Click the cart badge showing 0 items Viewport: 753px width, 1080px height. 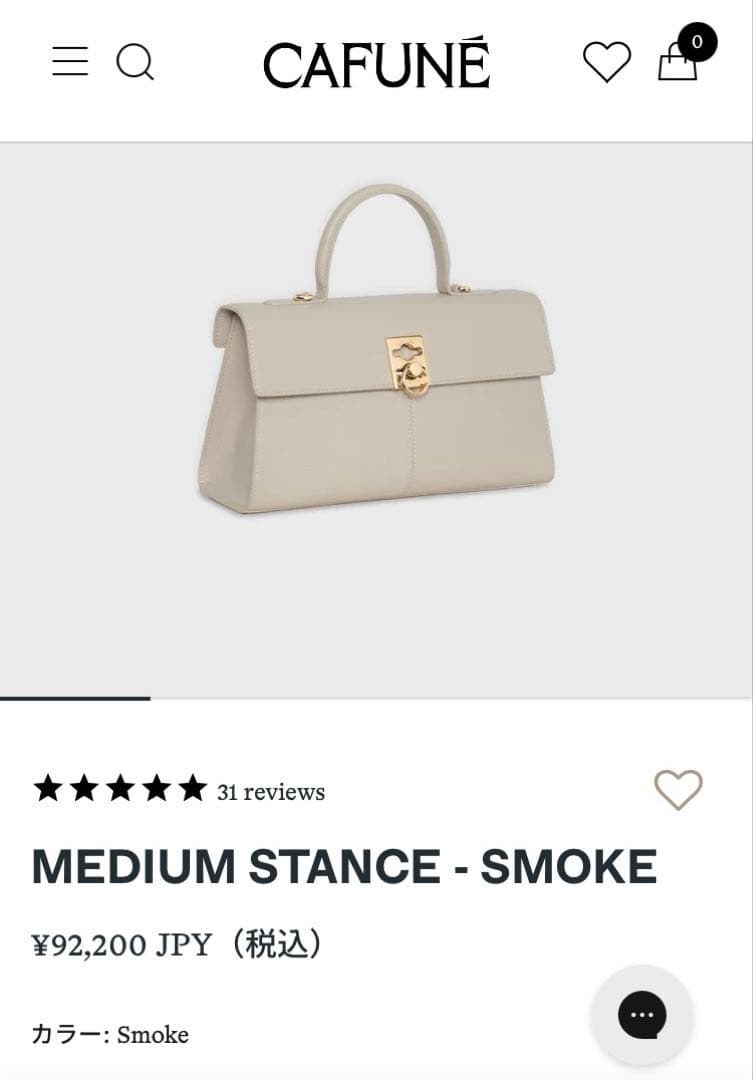[x=697, y=42]
